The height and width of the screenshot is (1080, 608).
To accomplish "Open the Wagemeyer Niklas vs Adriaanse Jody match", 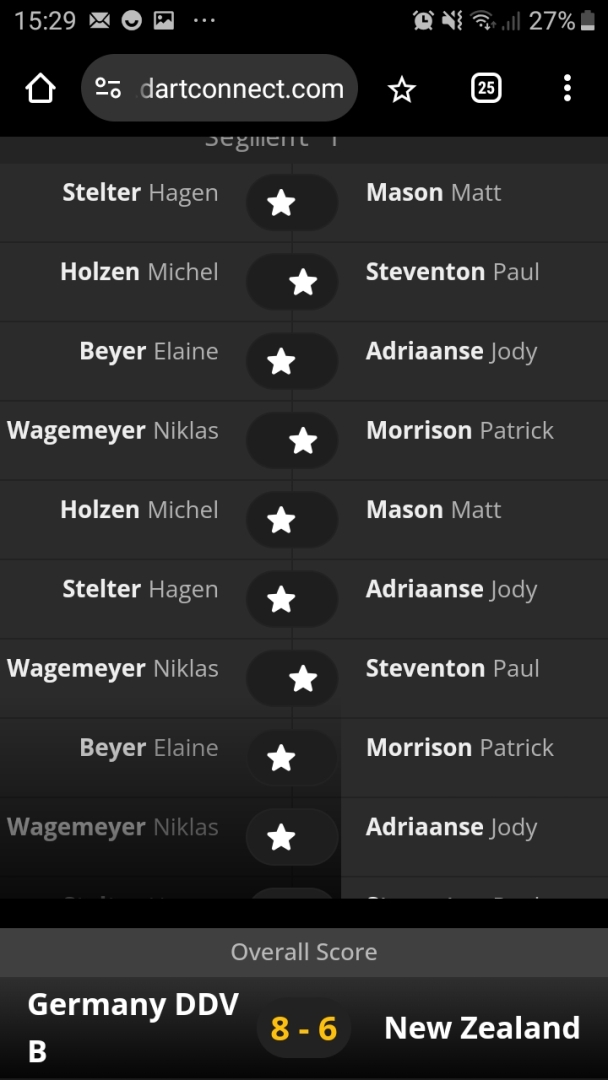I will 292,836.
